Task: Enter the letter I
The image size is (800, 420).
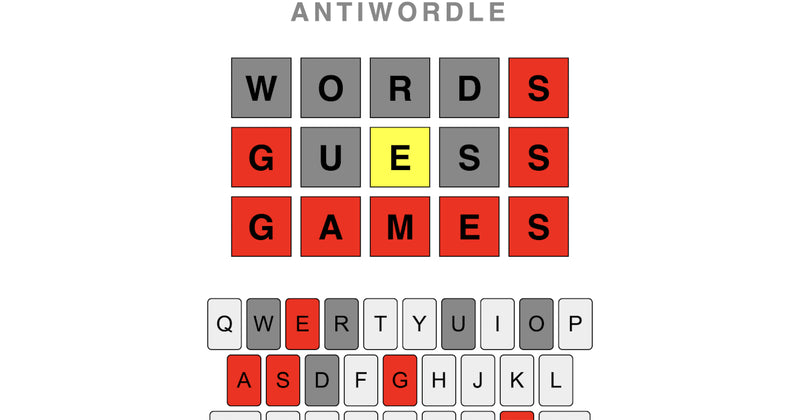Action: click(498, 324)
